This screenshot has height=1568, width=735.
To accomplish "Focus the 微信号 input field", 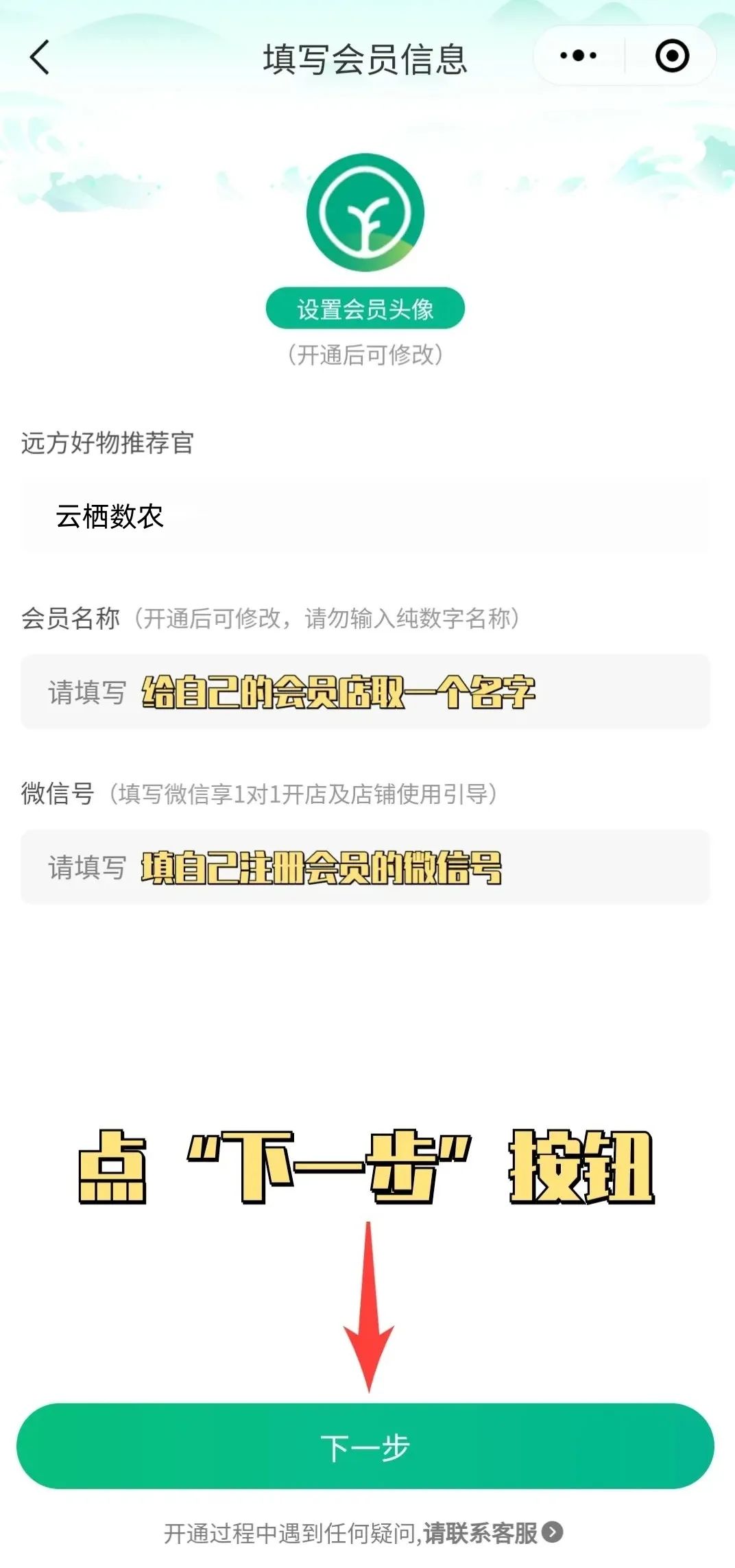I will click(x=365, y=867).
